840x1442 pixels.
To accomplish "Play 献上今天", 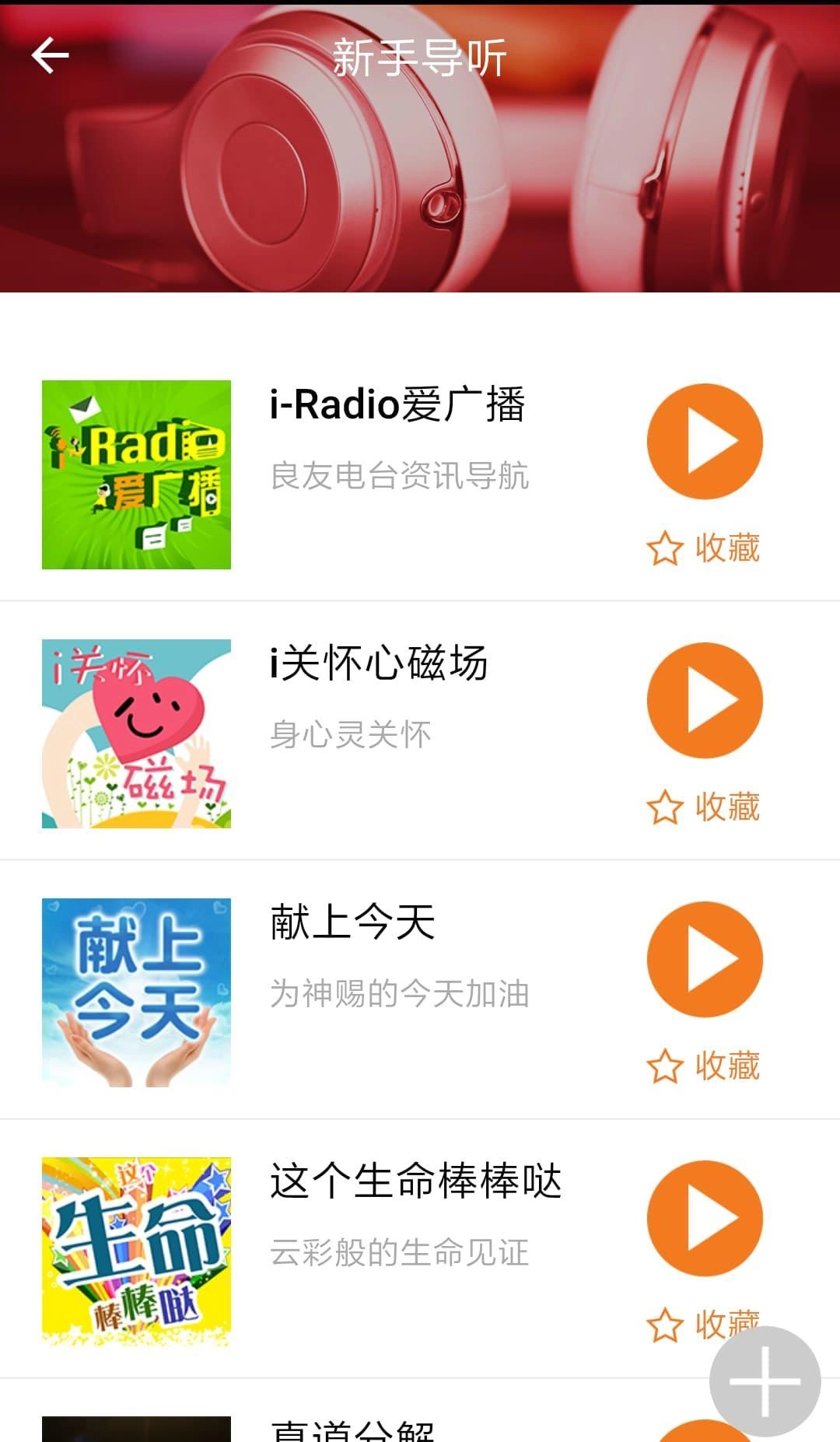I will click(x=705, y=959).
